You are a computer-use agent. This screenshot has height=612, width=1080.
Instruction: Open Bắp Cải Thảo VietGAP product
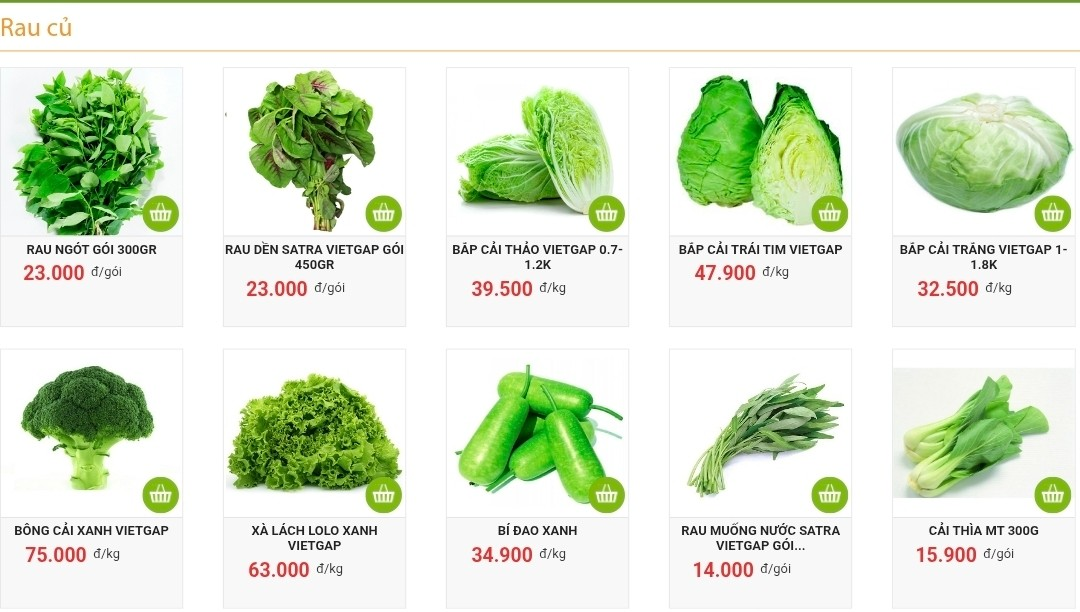pyautogui.click(x=537, y=257)
